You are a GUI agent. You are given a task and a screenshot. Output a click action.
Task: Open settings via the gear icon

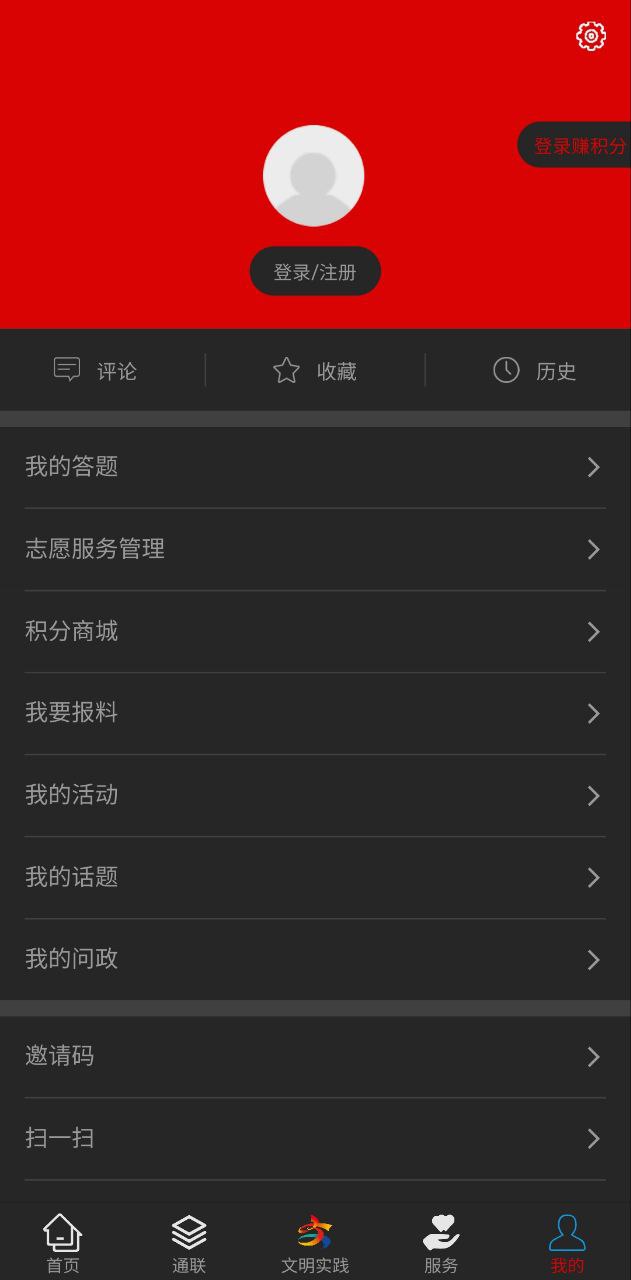pyautogui.click(x=591, y=36)
